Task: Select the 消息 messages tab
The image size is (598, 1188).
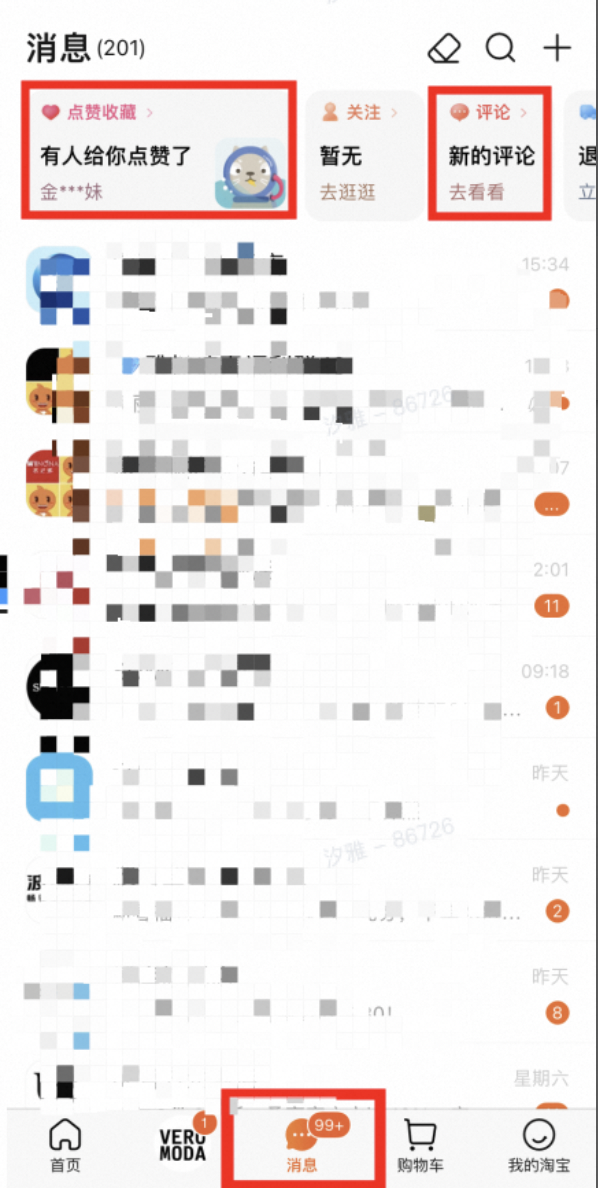Action: click(x=303, y=1144)
